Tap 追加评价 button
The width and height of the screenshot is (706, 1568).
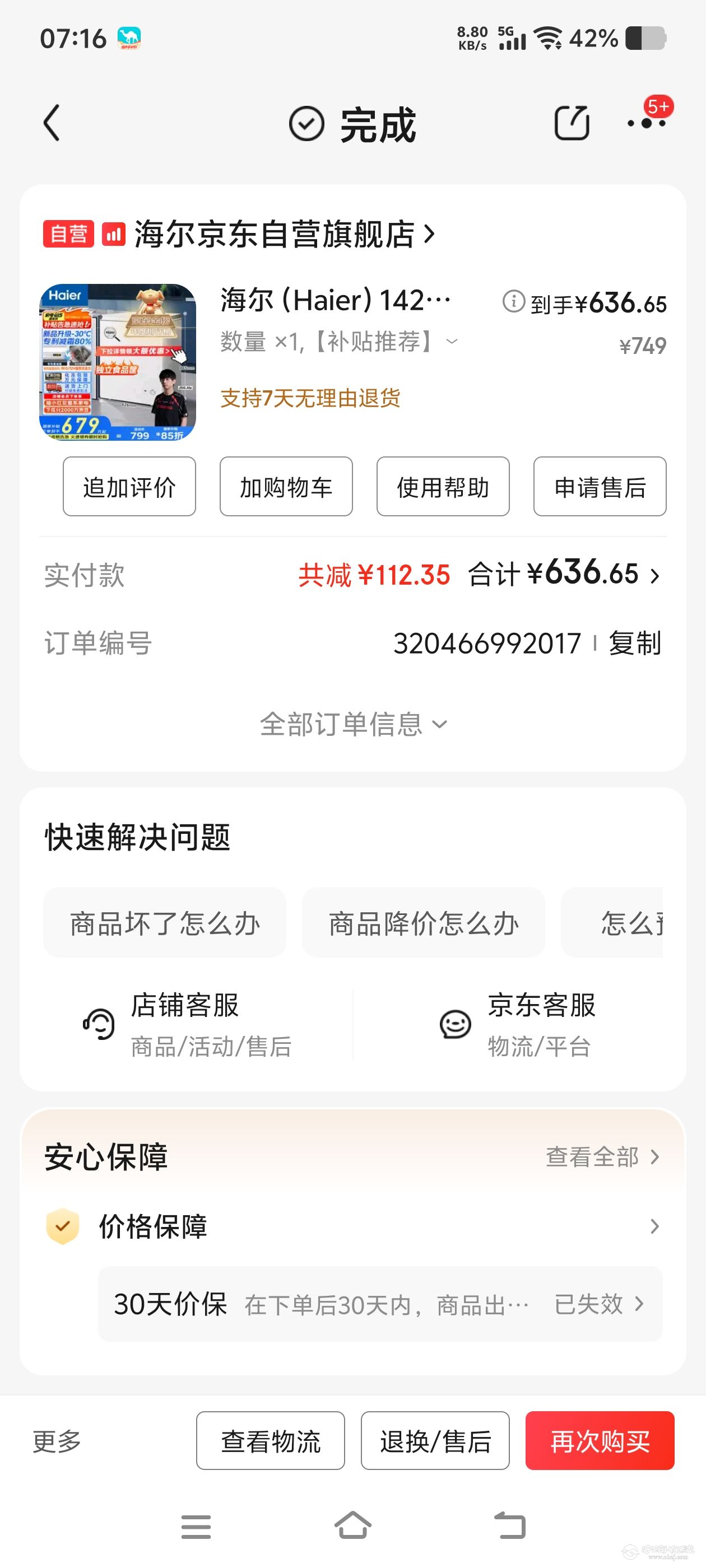[129, 487]
